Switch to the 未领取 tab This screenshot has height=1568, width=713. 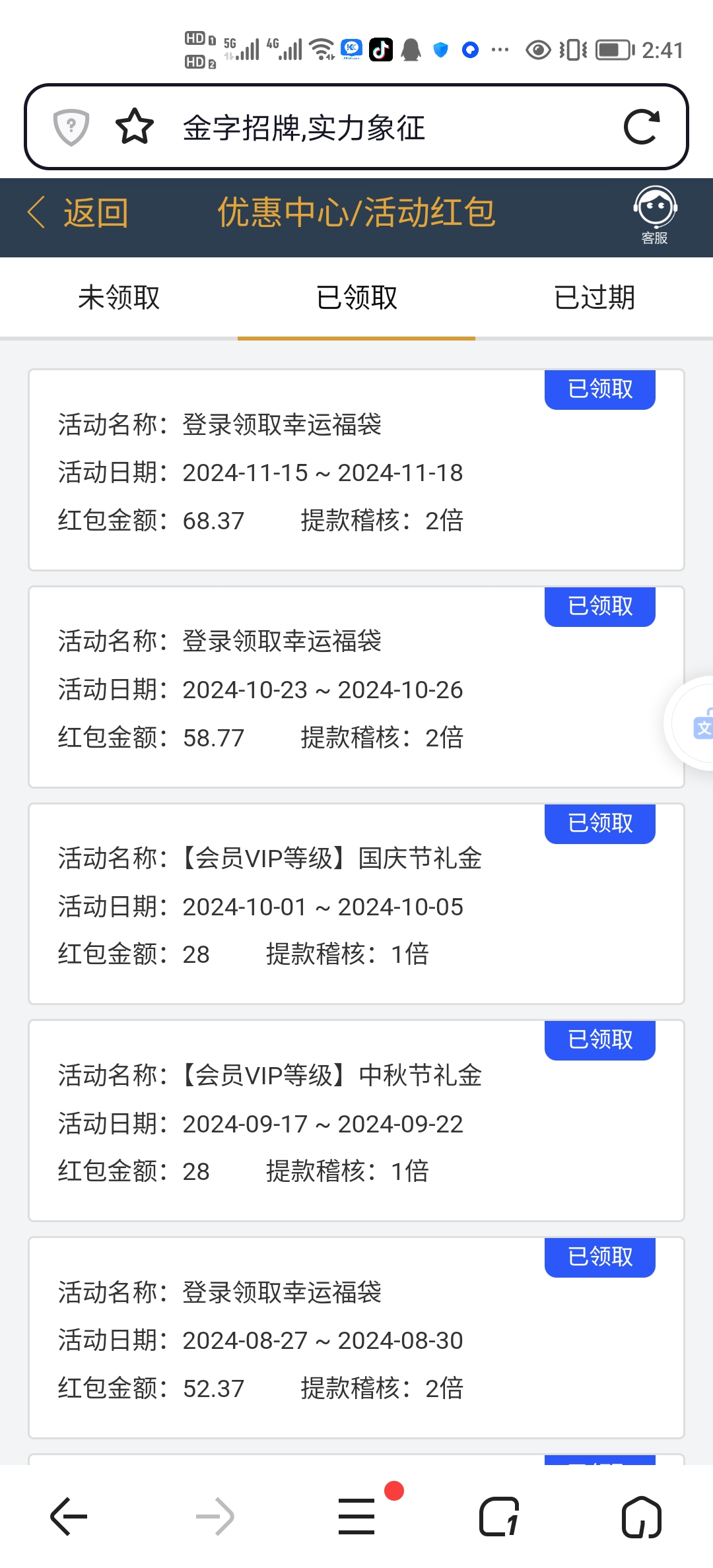[119, 298]
